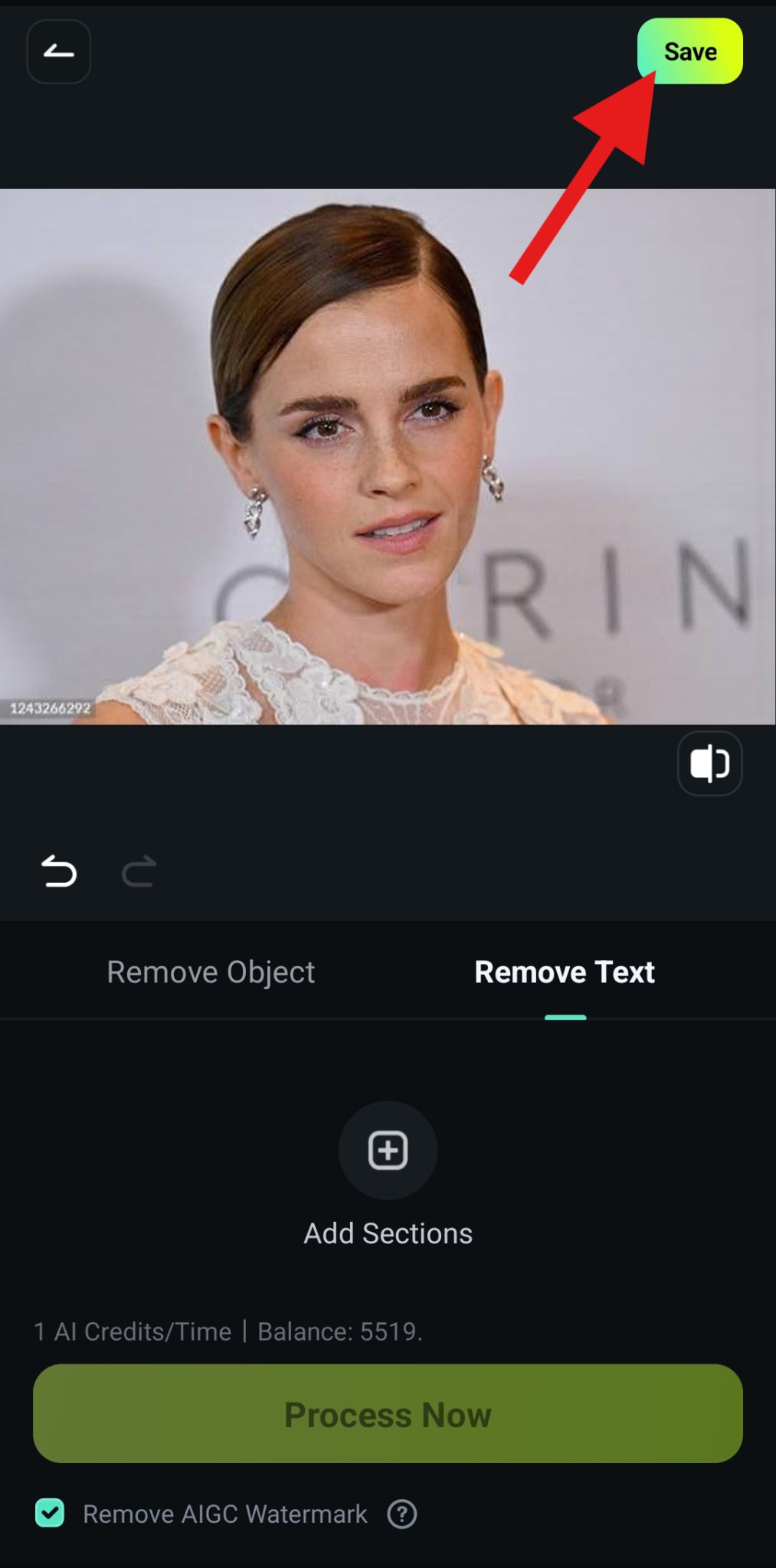Screen dimensions: 776x1568
Task: Start processing with Process Now
Action: (x=388, y=1414)
